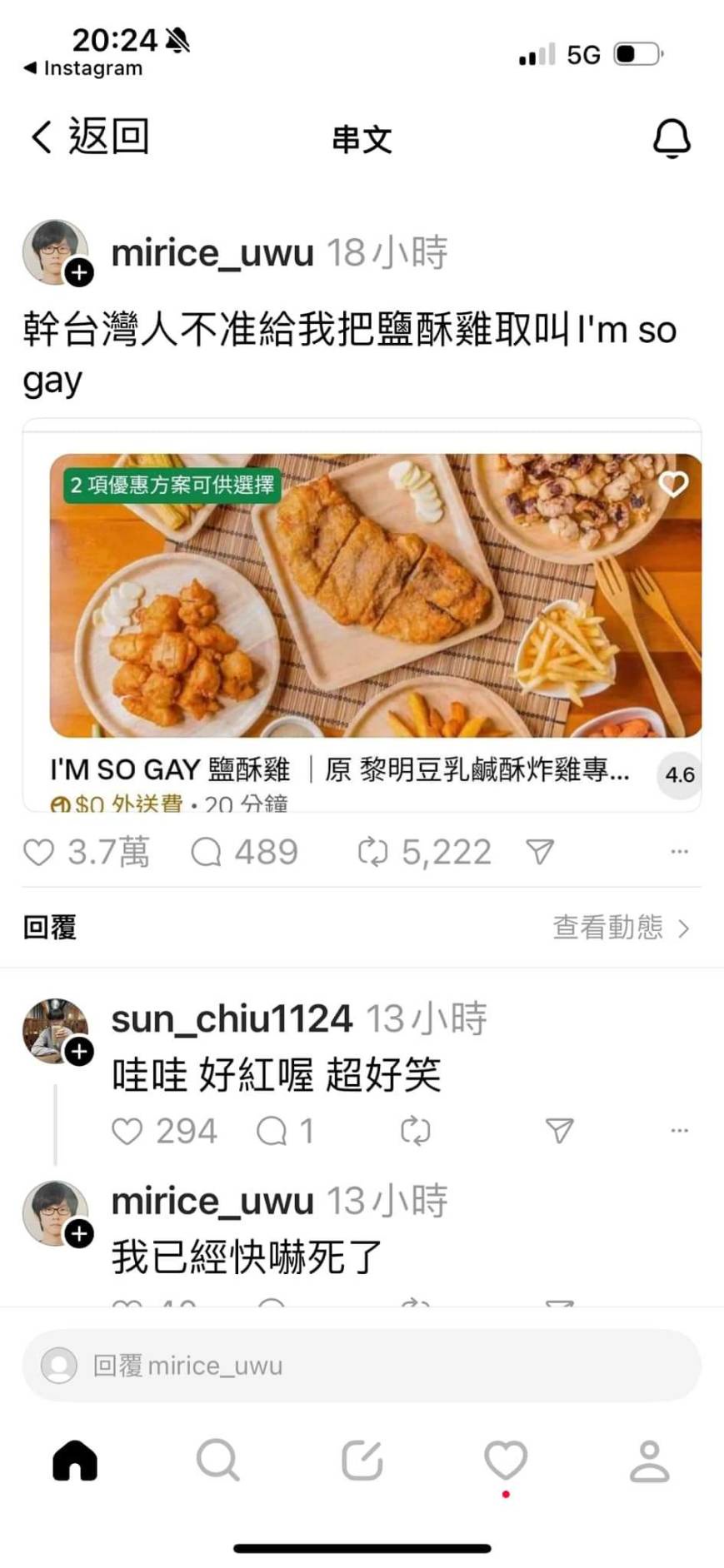Open the I'M SO GAY 鹽酥雞 card
The width and height of the screenshot is (724, 1568).
pyautogui.click(x=362, y=616)
